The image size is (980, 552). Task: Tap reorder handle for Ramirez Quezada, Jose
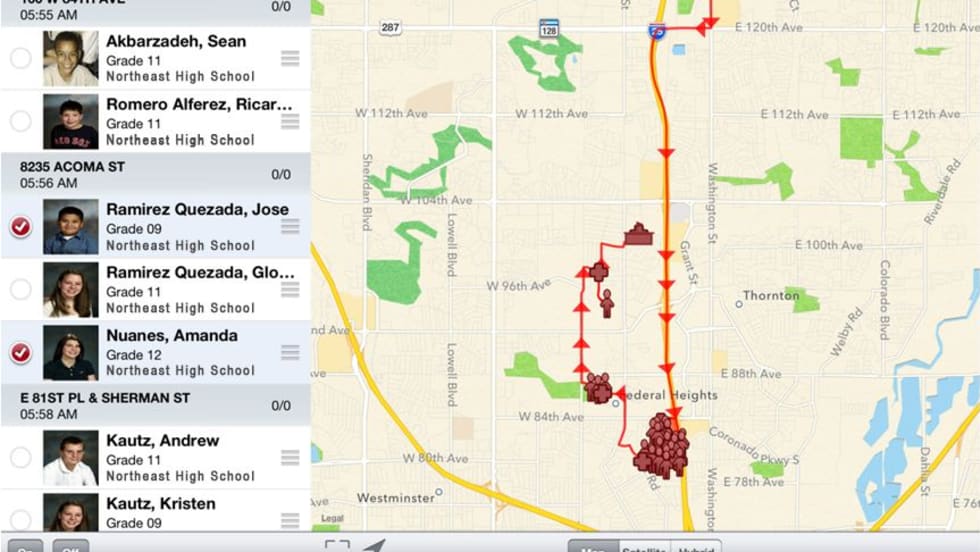290,227
